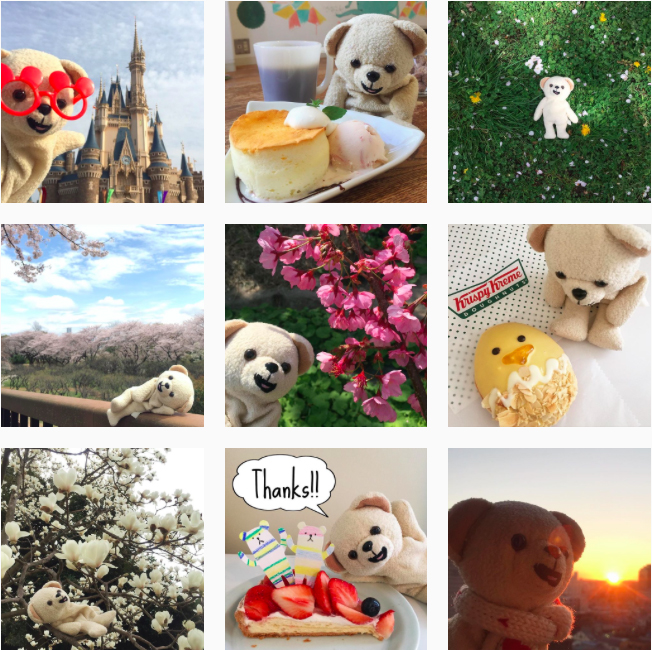Open the cherry blossom park landscape post
Image resolution: width=652 pixels, height=650 pixels.
click(102, 326)
